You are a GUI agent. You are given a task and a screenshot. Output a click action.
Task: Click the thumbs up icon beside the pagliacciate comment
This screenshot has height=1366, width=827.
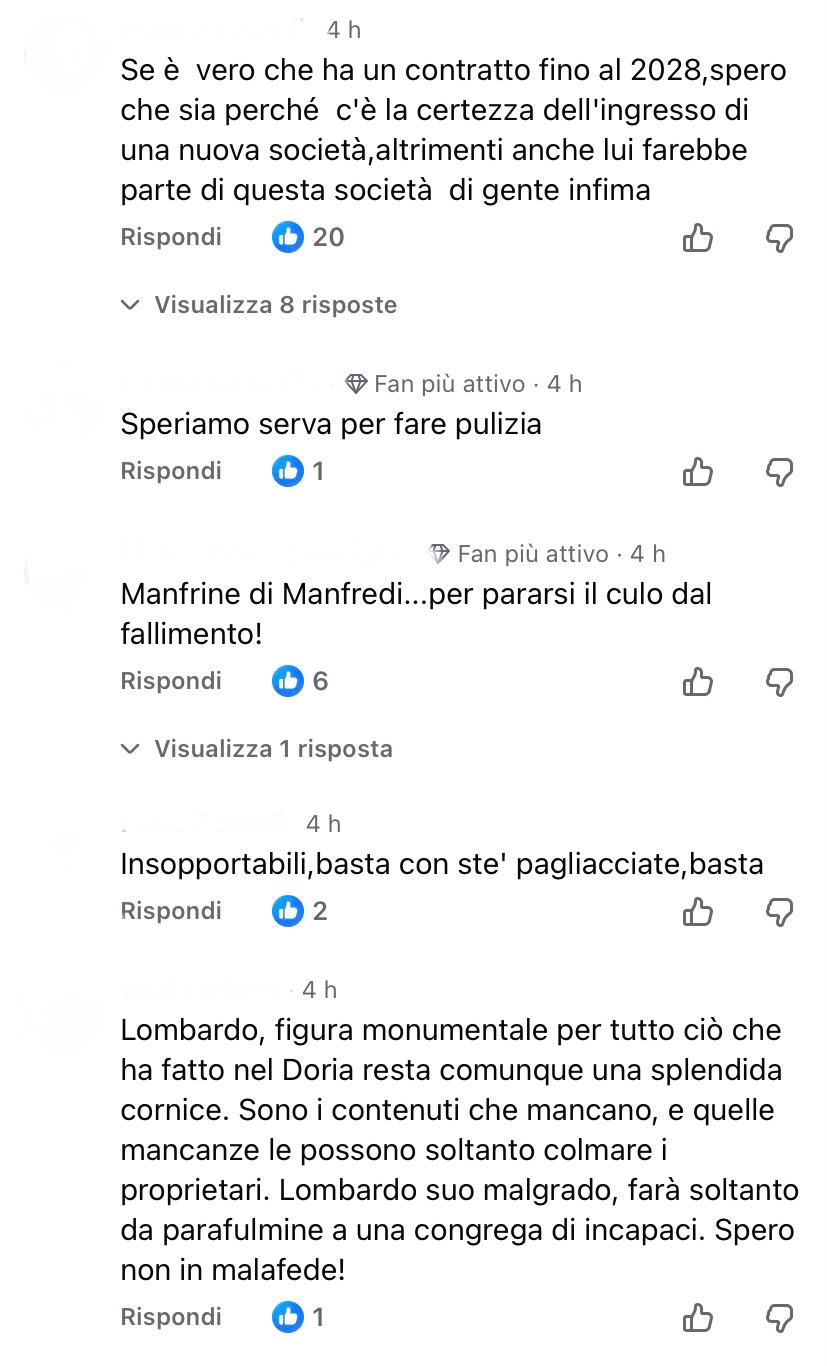[698, 911]
